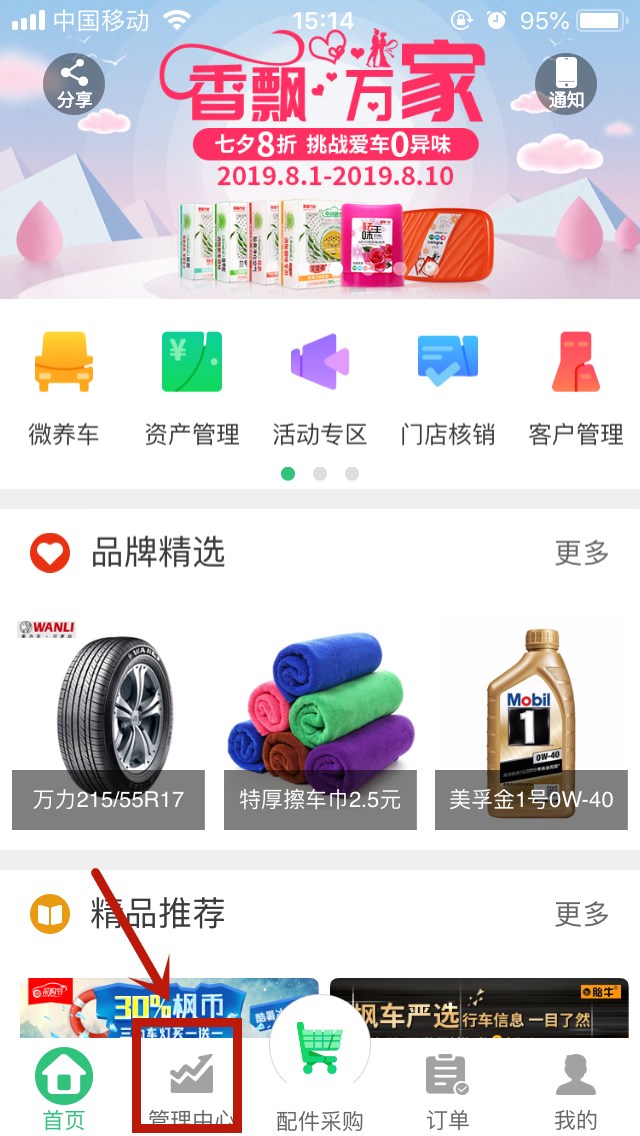
Task: Switch to the 我的 tab
Action: 576,1088
